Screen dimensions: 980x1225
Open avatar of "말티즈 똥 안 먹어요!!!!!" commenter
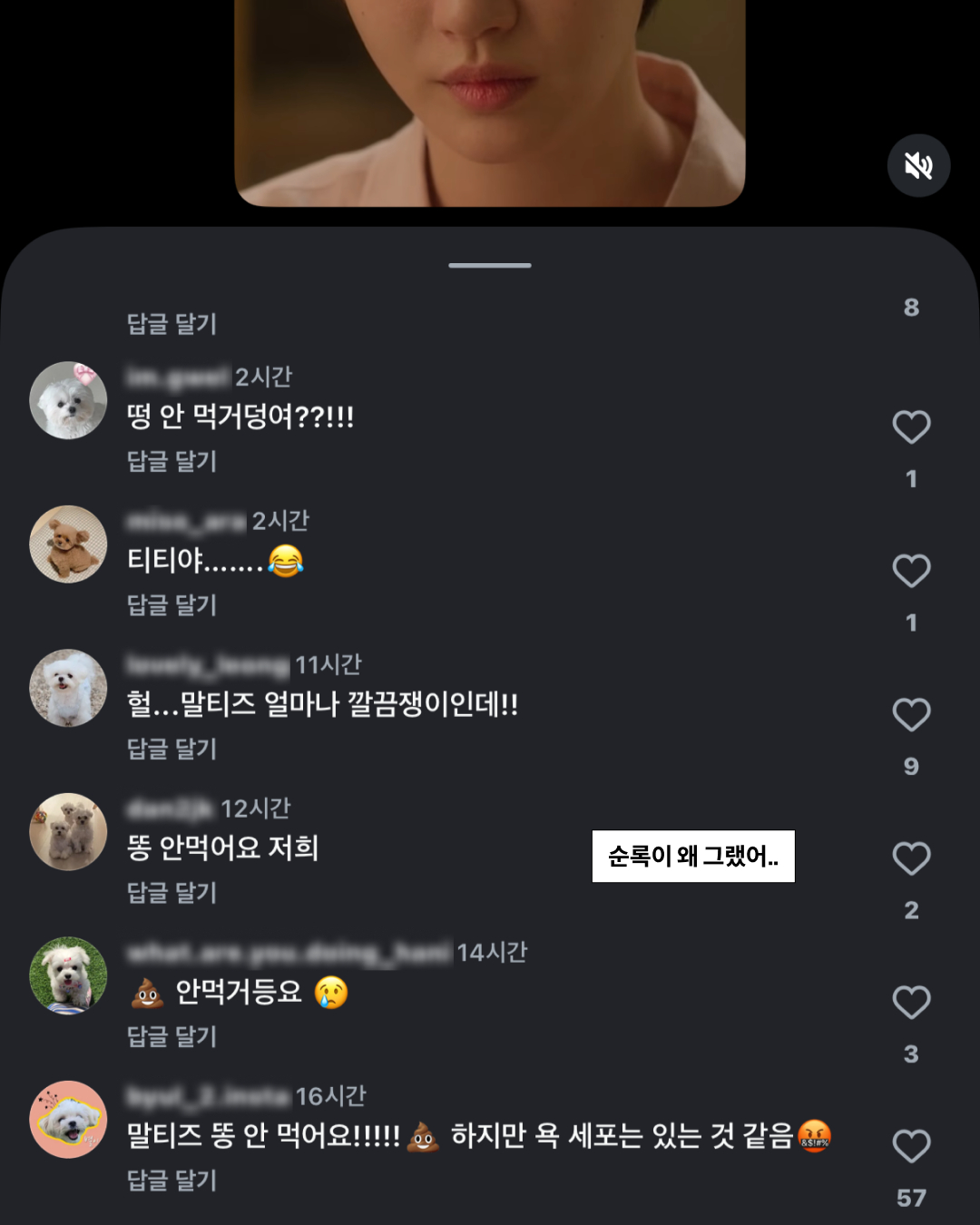tap(68, 1120)
